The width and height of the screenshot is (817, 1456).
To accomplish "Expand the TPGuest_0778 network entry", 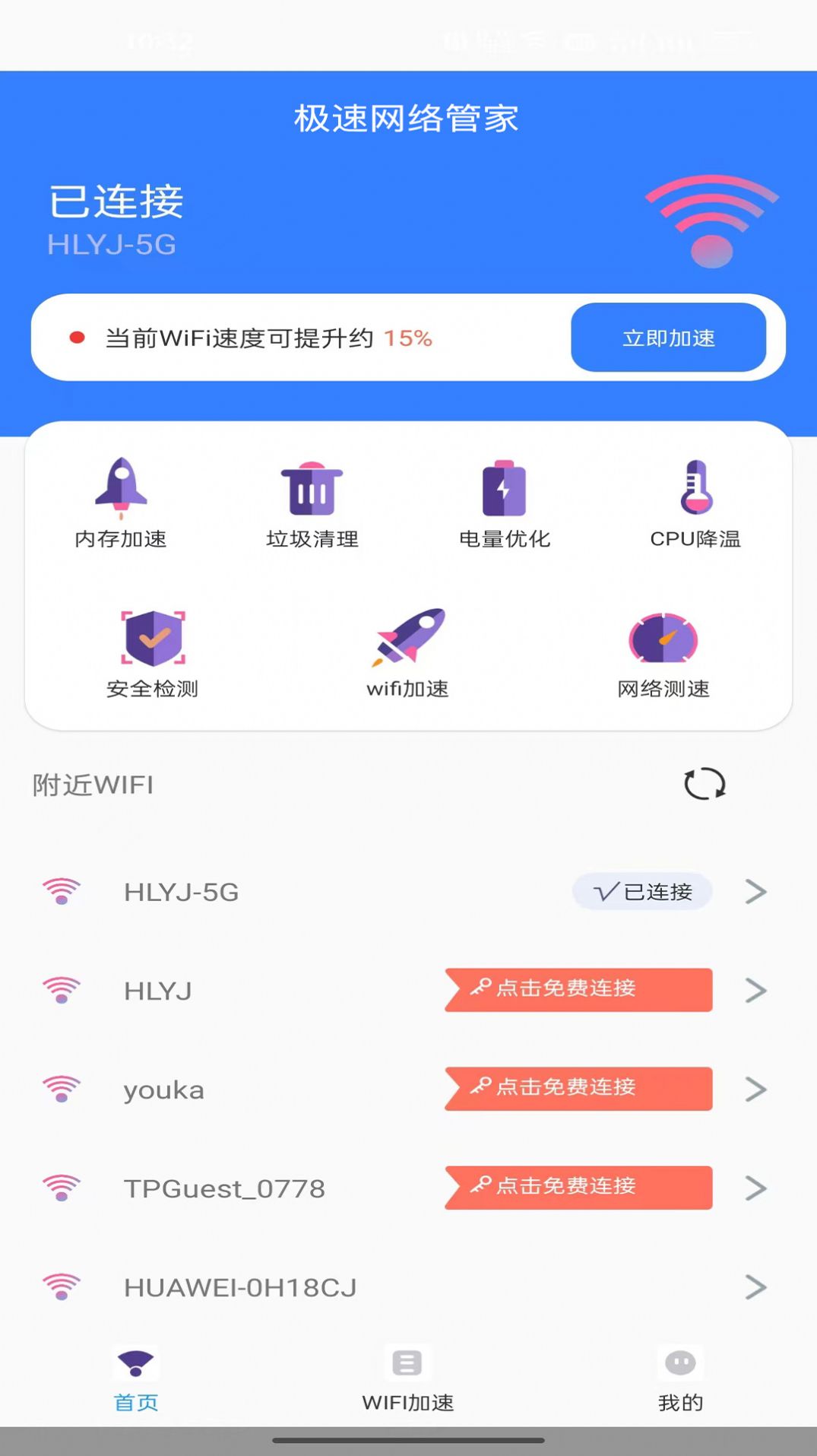I will 753,1188.
